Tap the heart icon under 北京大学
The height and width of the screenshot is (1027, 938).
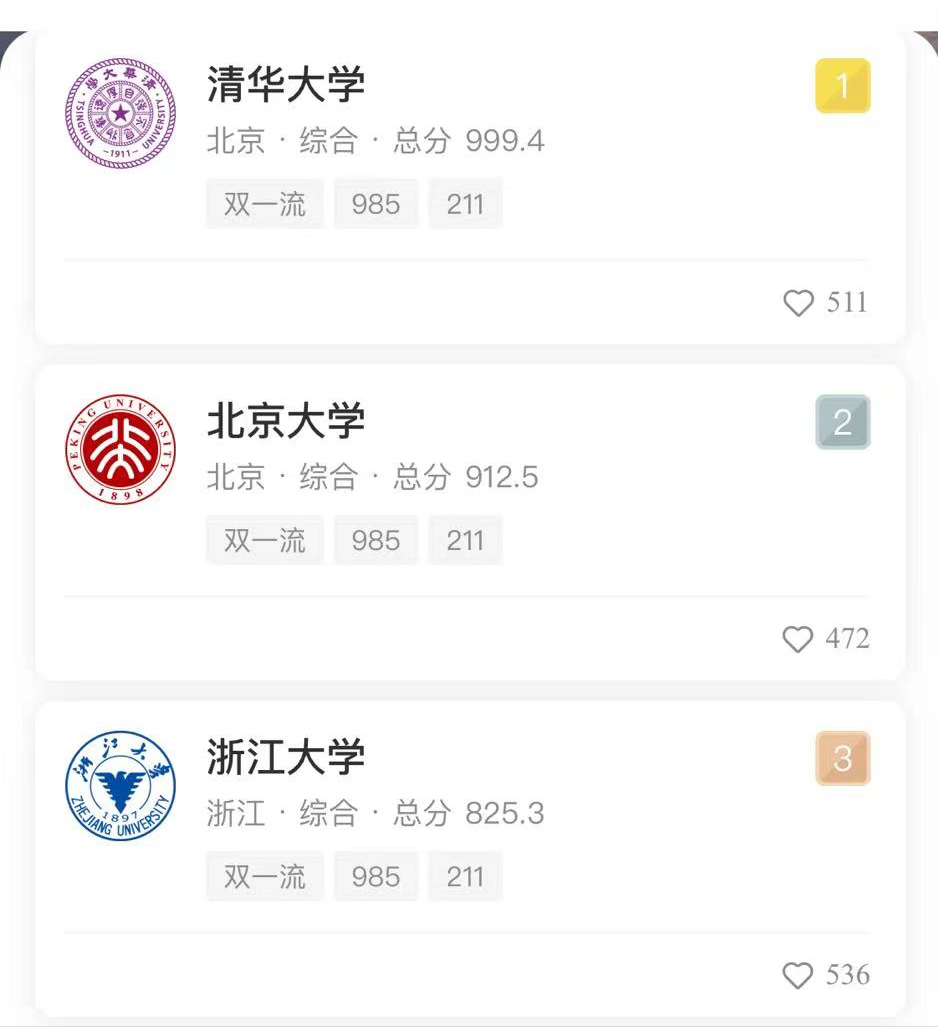click(798, 639)
